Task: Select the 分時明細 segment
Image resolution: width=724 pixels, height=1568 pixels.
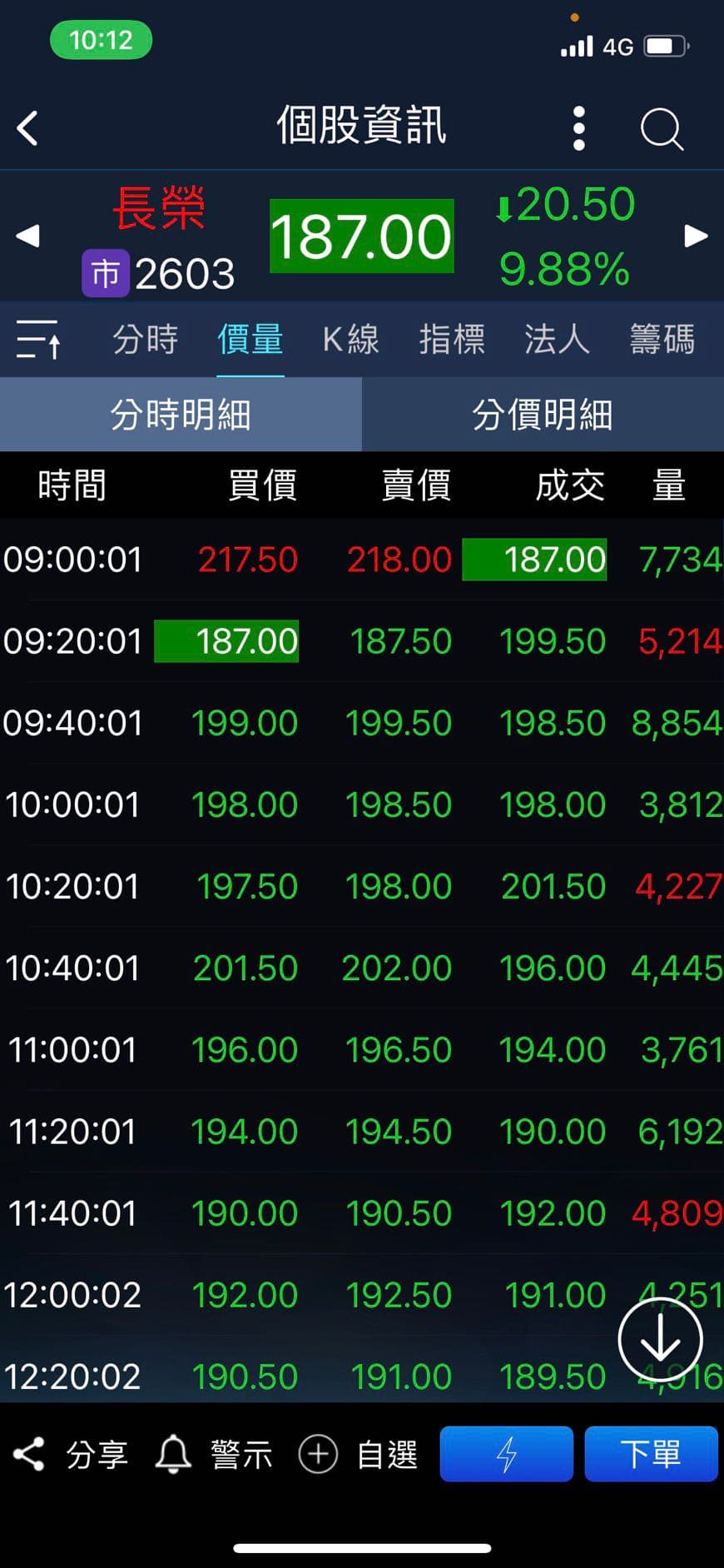Action: (181, 415)
